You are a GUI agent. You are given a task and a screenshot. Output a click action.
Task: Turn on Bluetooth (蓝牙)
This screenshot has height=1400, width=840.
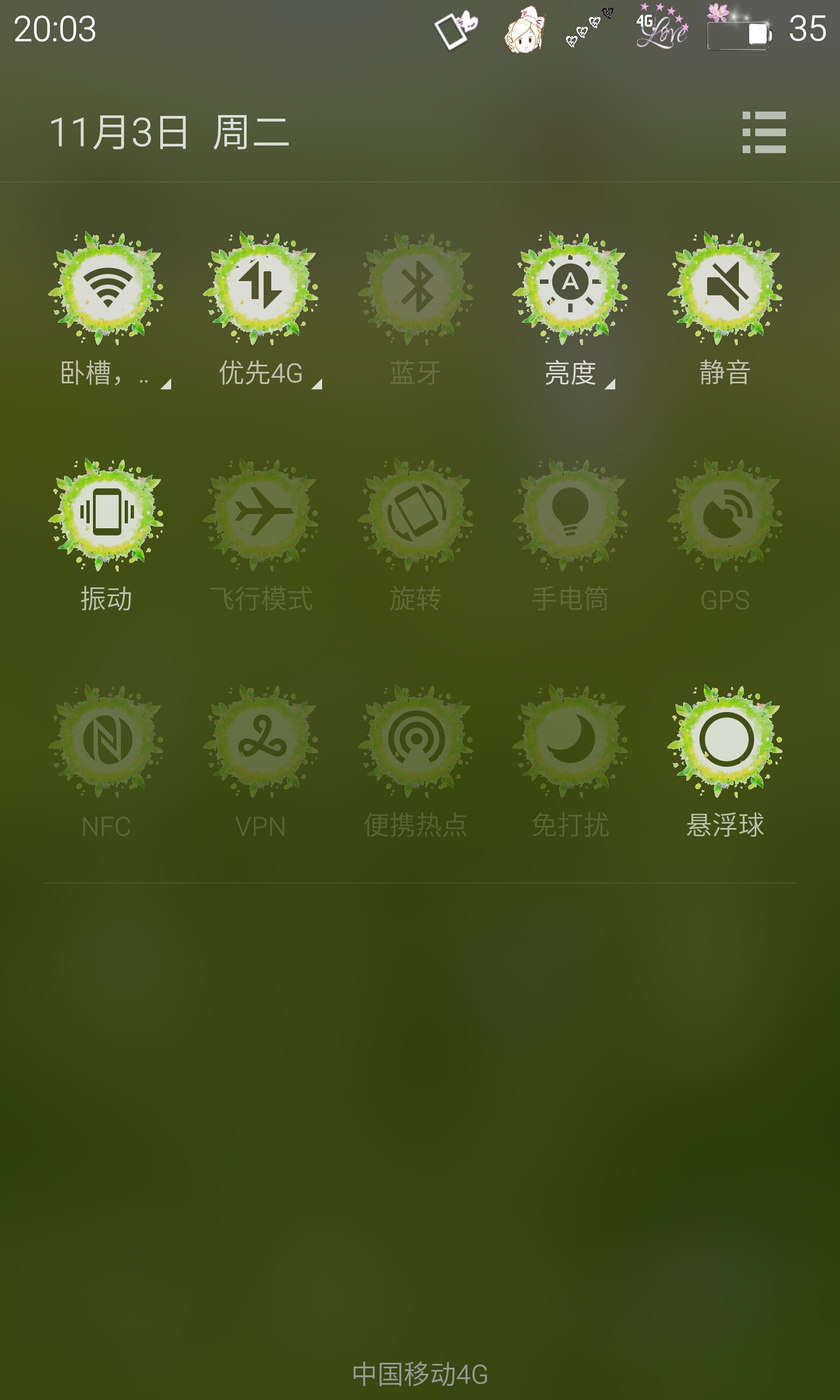click(416, 287)
